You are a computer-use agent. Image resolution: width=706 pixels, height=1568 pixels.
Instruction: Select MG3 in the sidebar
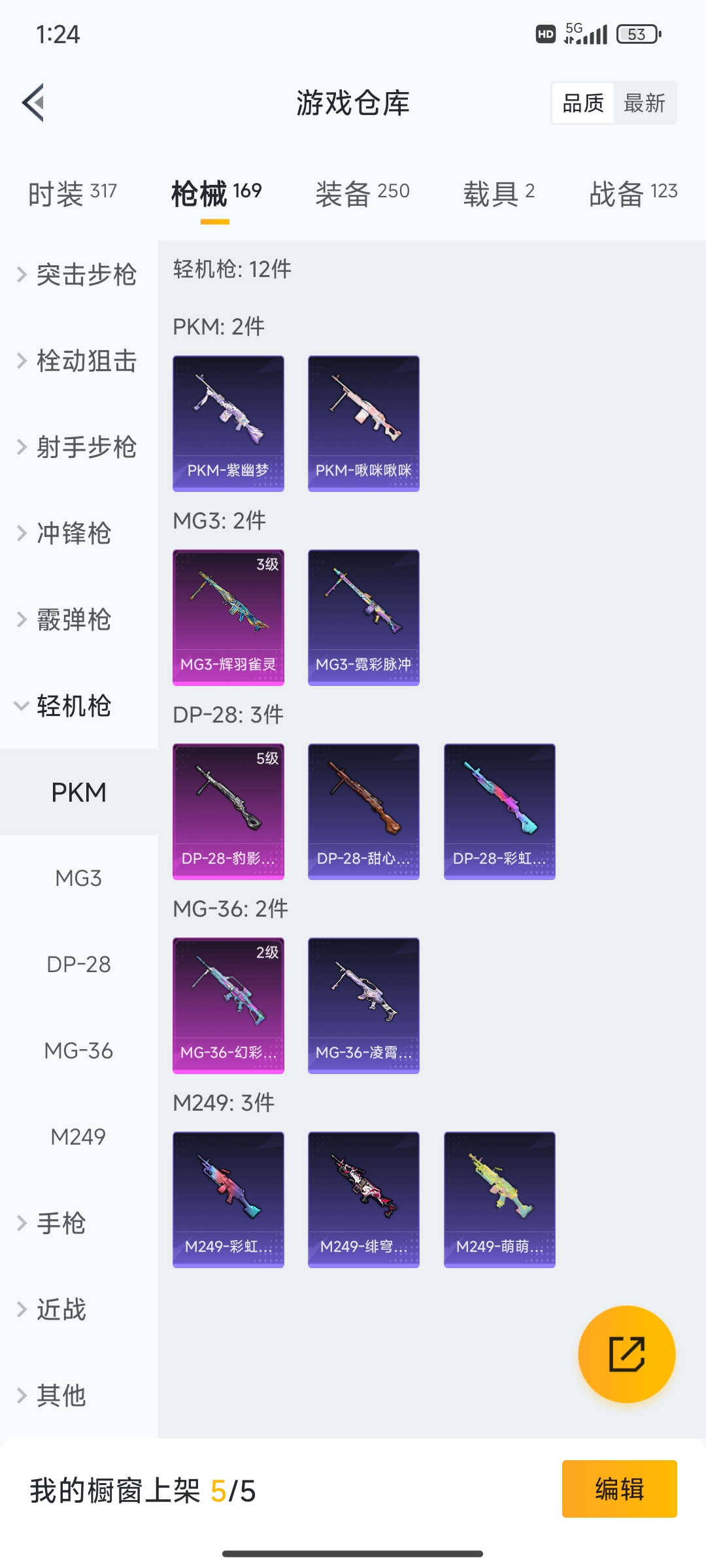pyautogui.click(x=78, y=878)
